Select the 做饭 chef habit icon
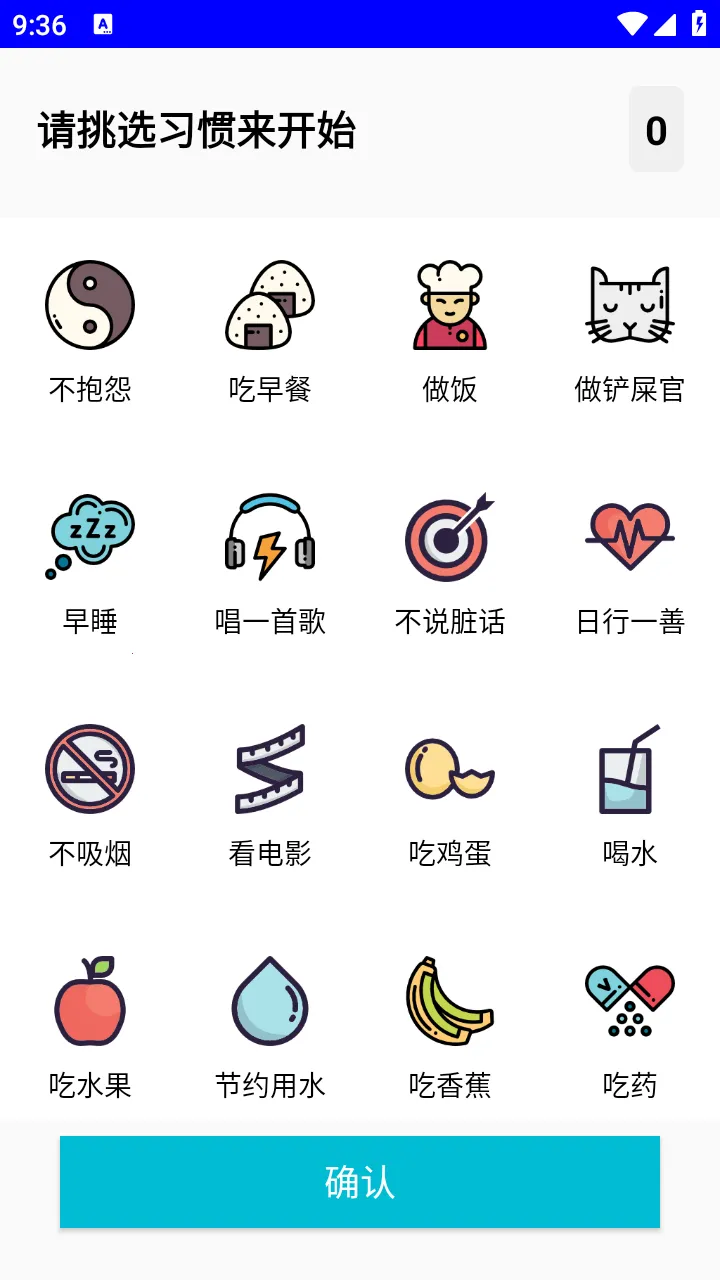Image resolution: width=720 pixels, height=1280 pixels. (x=450, y=305)
